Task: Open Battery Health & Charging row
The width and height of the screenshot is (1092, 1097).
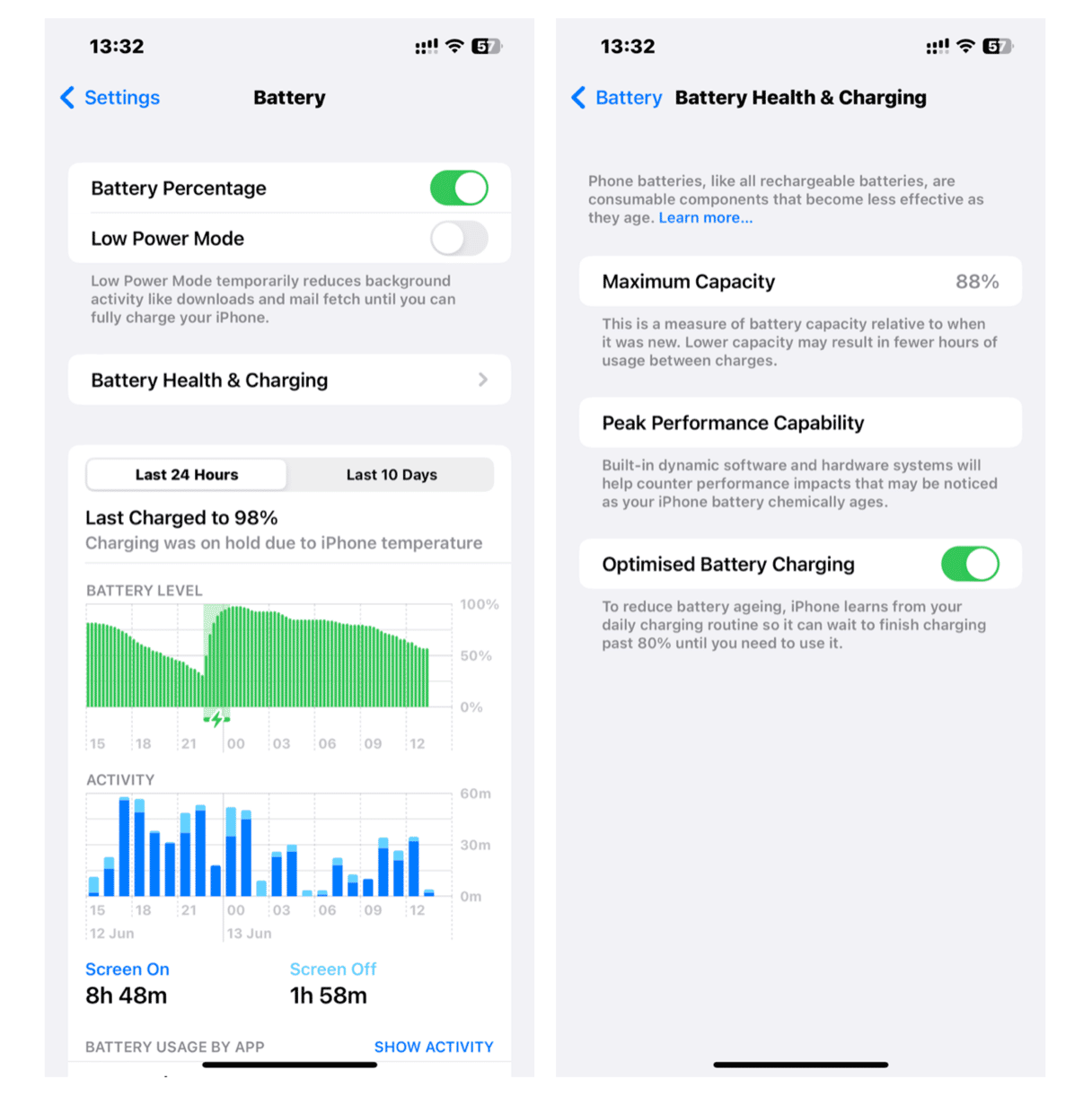Action: coord(289,381)
